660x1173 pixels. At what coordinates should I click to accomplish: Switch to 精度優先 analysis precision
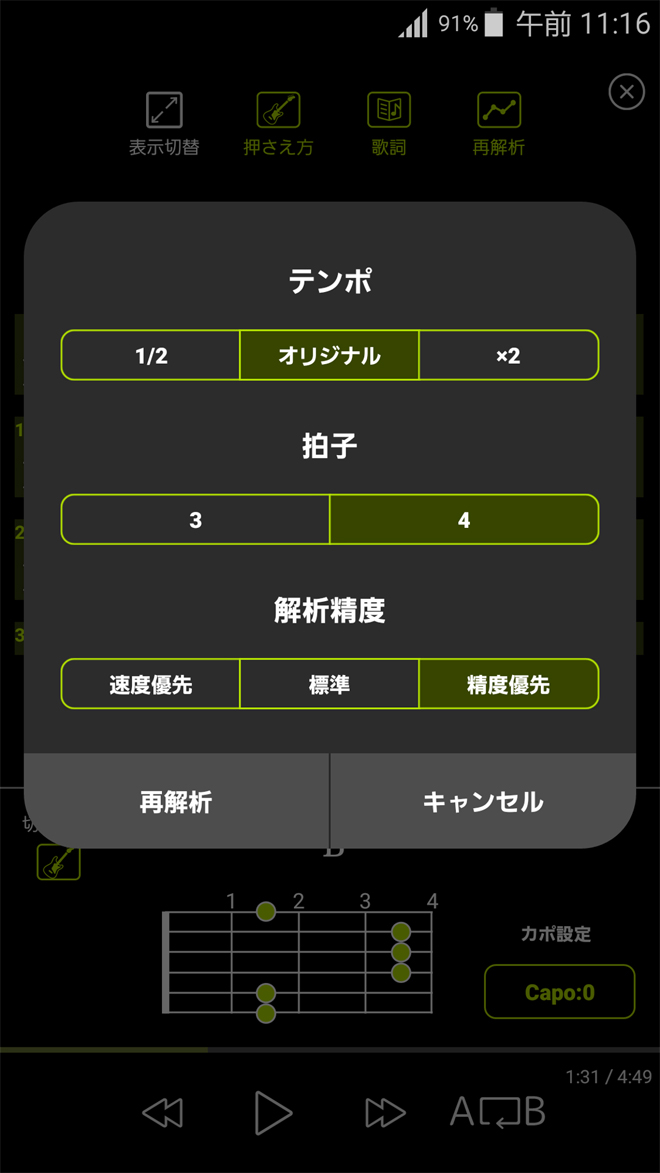point(508,685)
